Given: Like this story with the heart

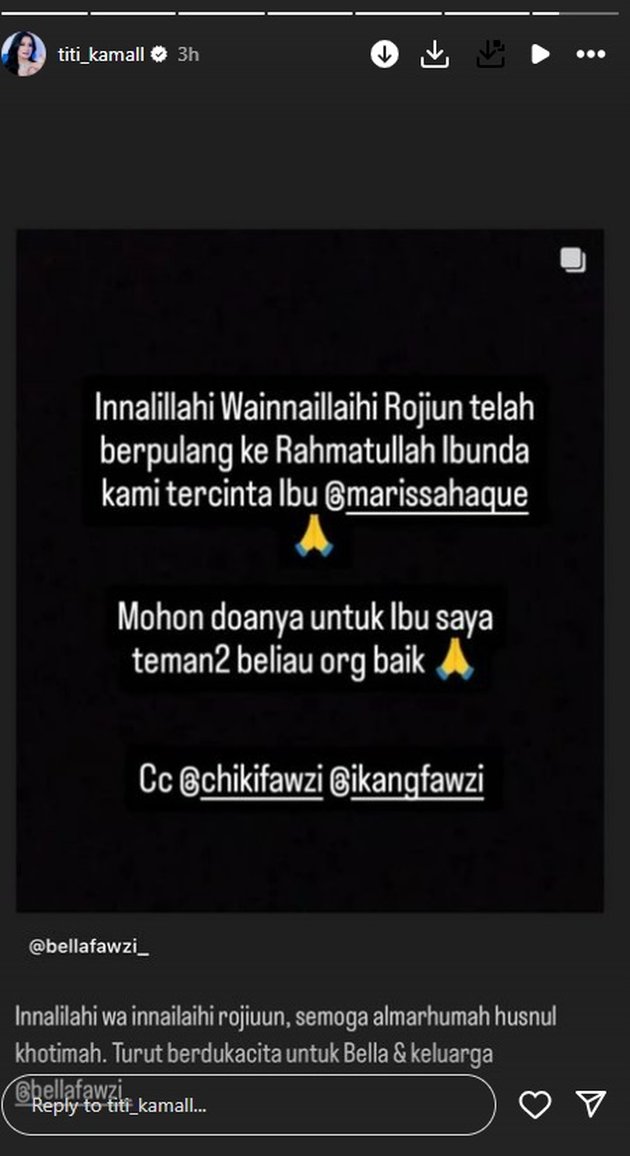Looking at the screenshot, I should 535,1104.
